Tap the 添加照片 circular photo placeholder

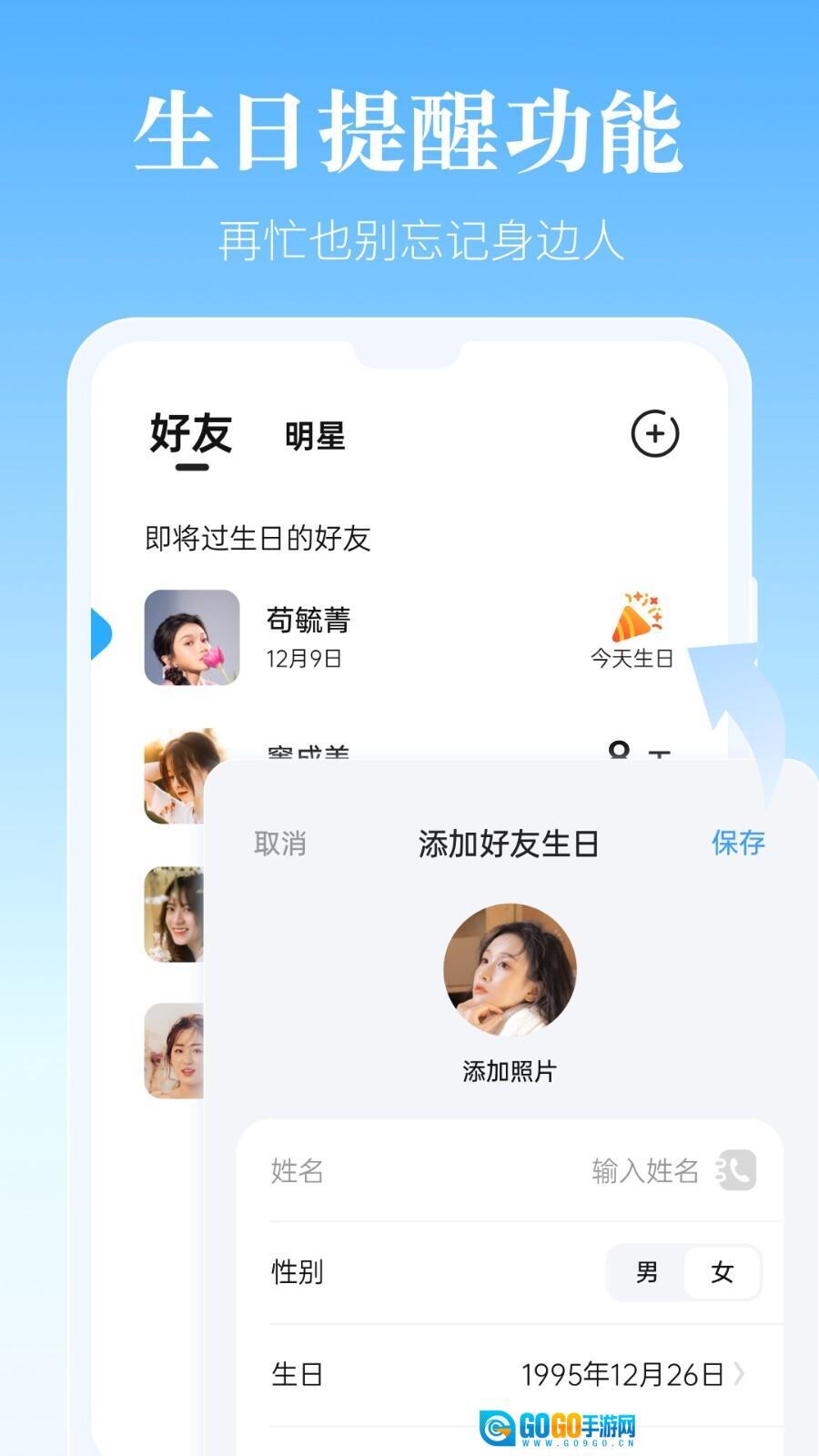511,970
